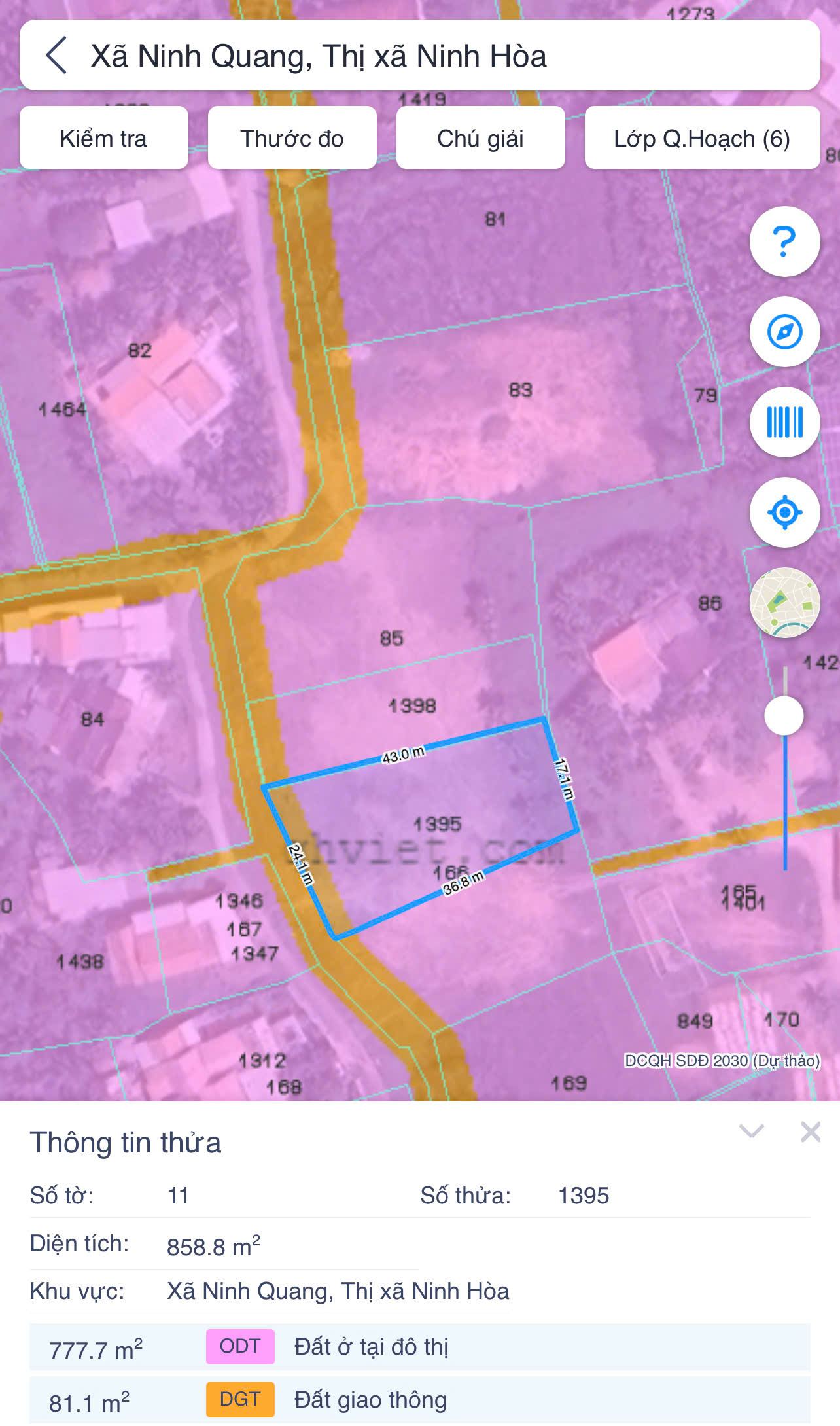Open Lớp Q.Hoạch (6) layers
The height and width of the screenshot is (1426, 840).
[701, 138]
